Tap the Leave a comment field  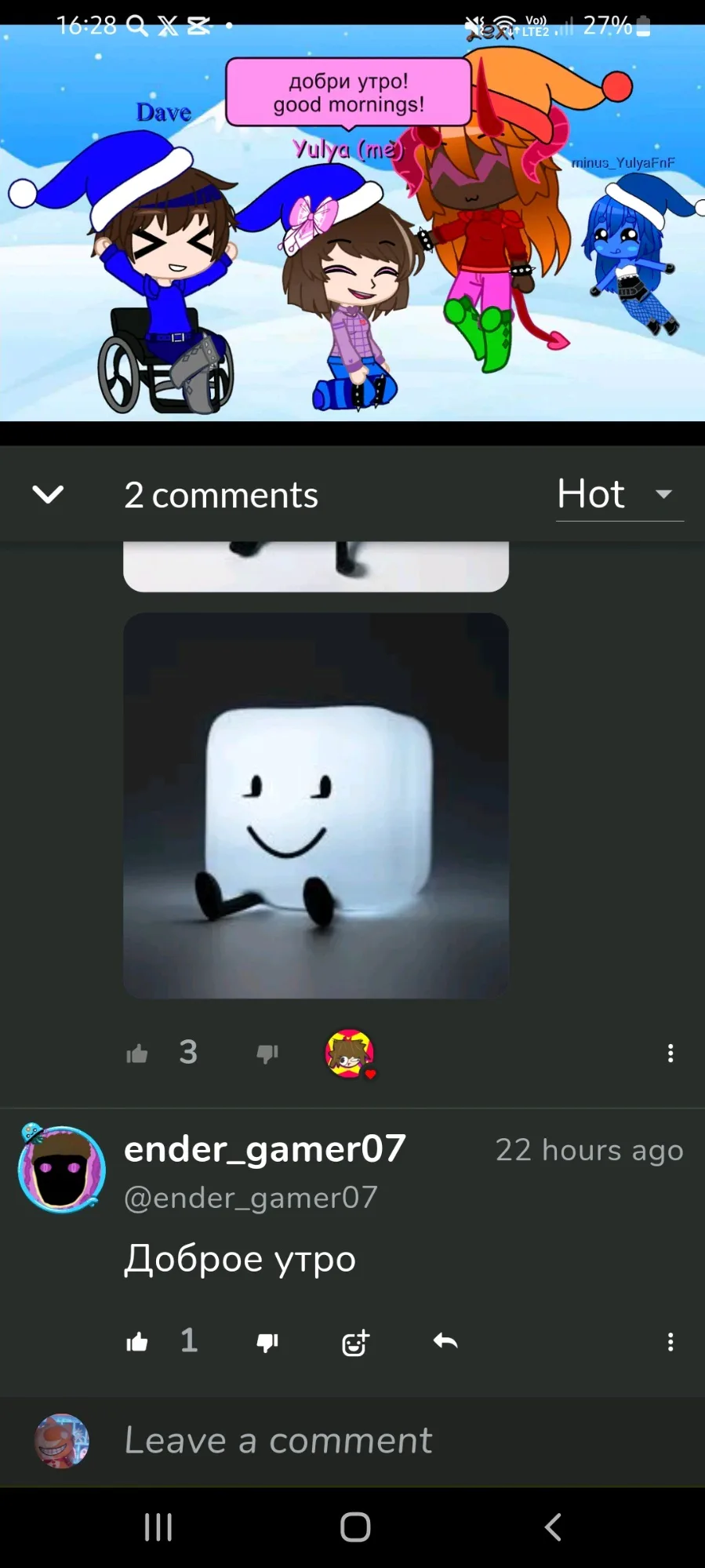[353, 1441]
